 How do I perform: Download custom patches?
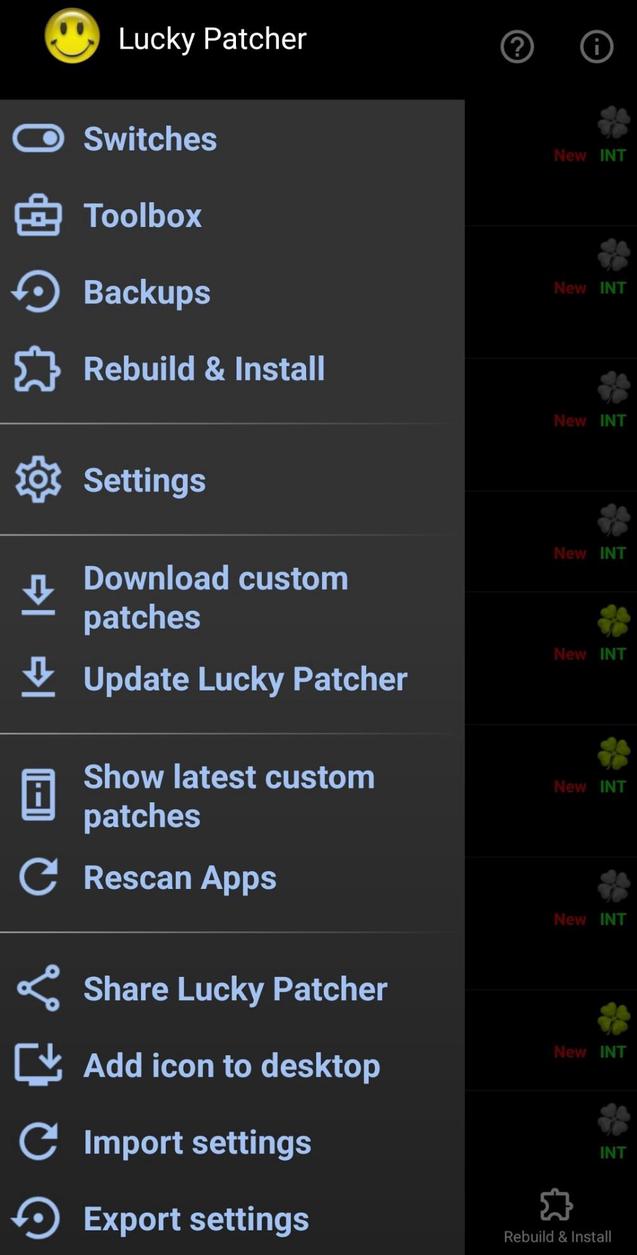(x=215, y=597)
